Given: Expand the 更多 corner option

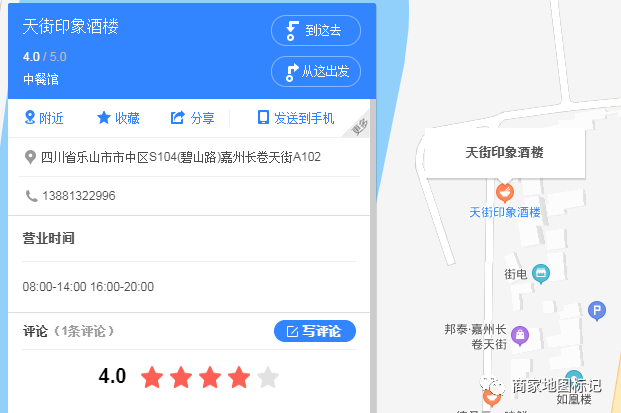Looking at the screenshot, I should [362, 127].
